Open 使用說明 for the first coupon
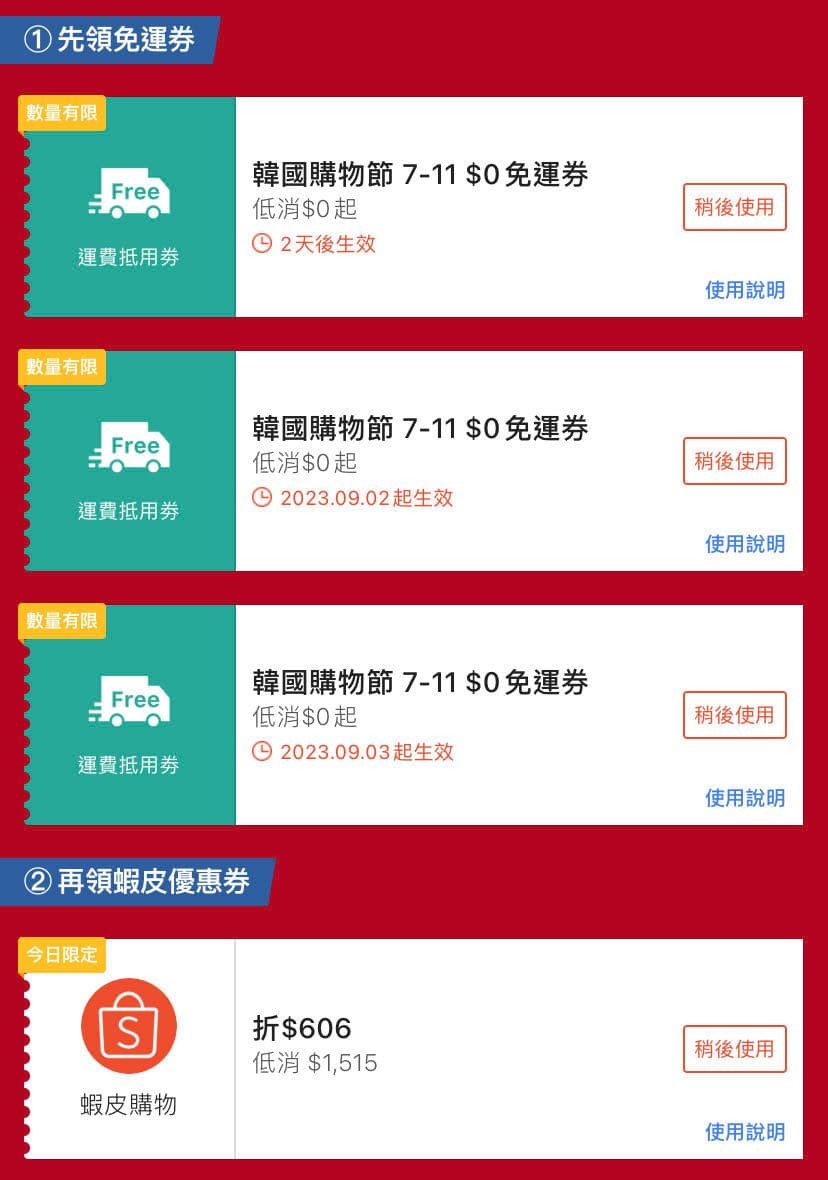The height and width of the screenshot is (1180, 828). (744, 290)
